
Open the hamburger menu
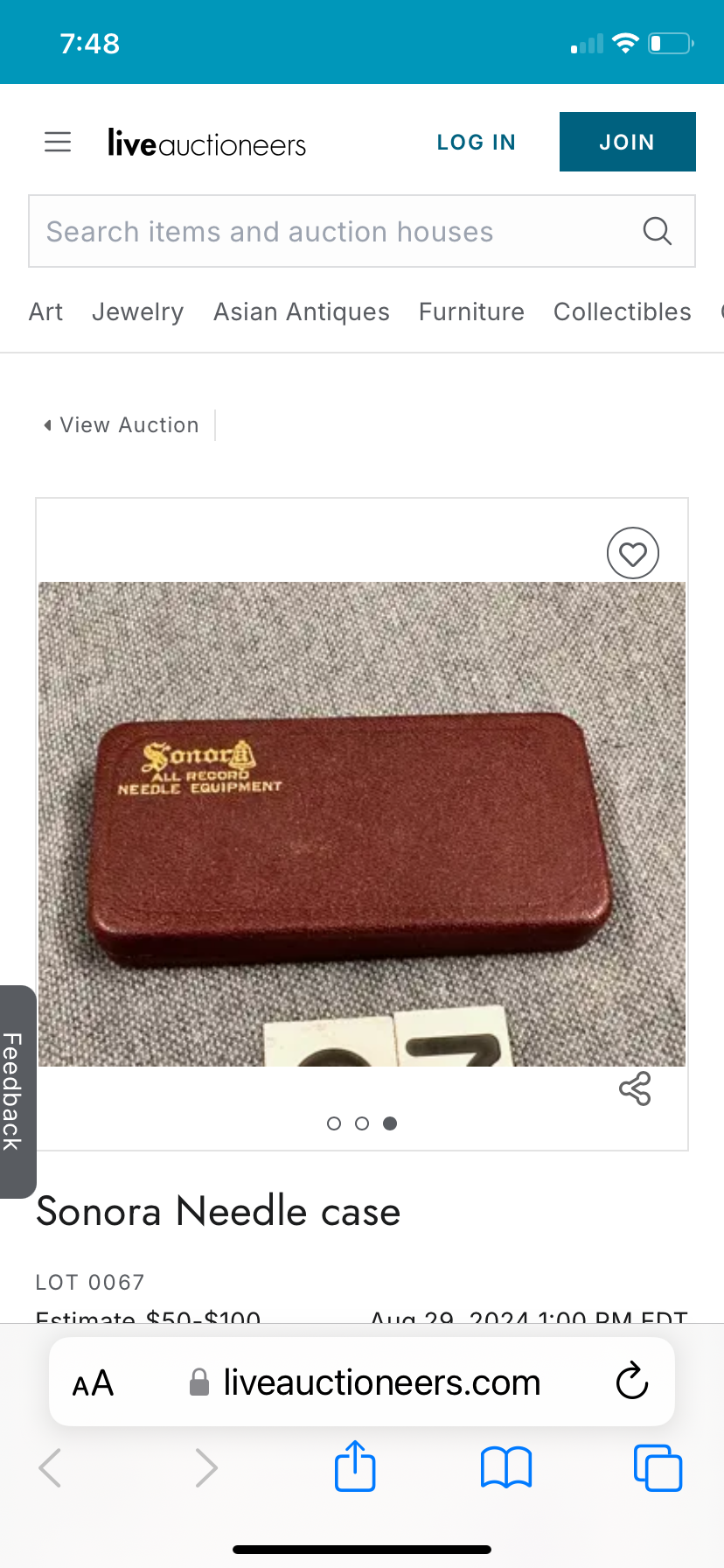coord(58,142)
